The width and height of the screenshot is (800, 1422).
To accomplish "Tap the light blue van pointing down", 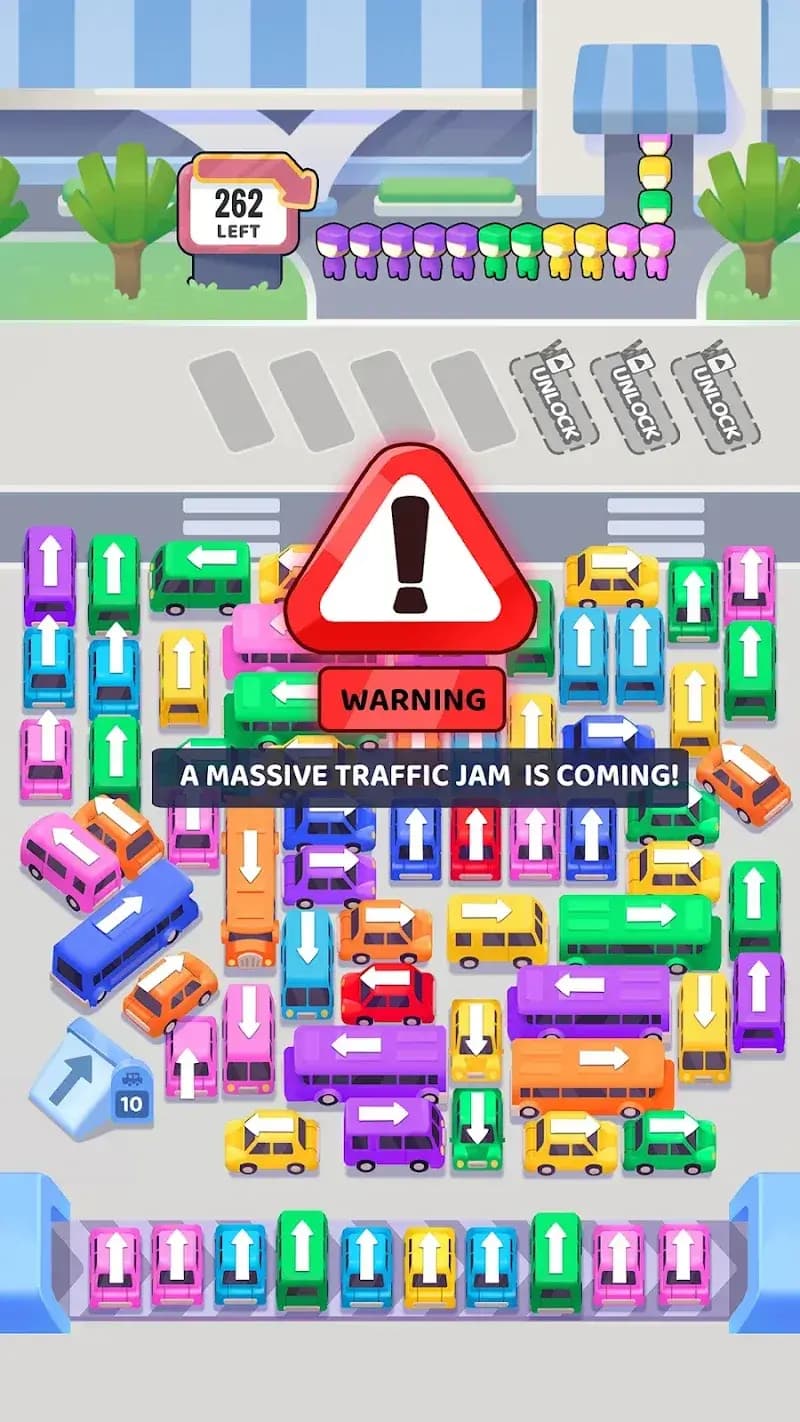I will click(308, 962).
